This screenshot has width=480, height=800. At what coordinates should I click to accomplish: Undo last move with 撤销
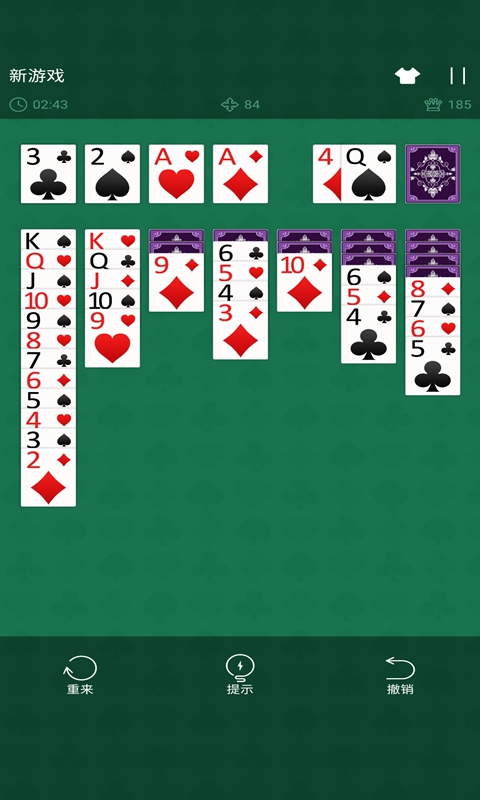click(400, 675)
